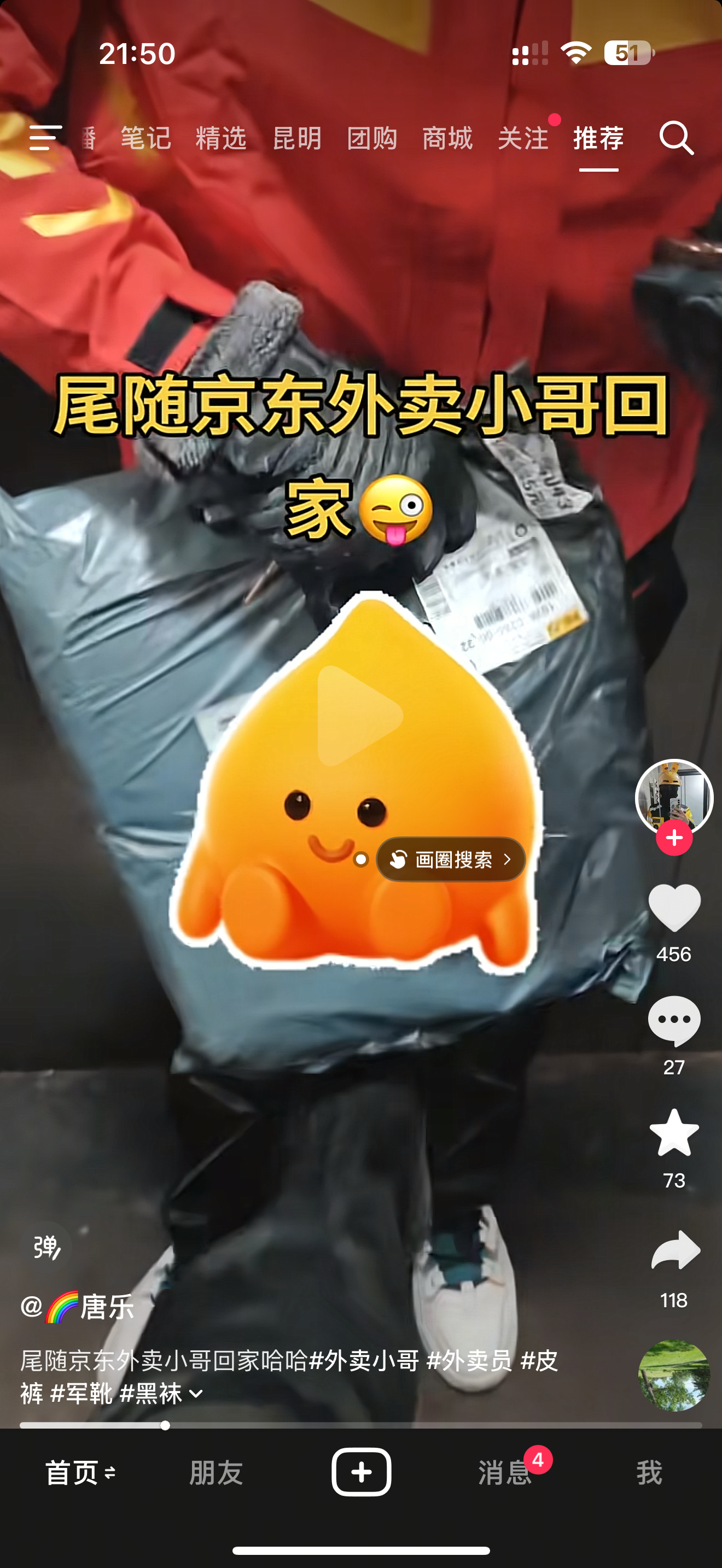Switch to the 精选 tab

[x=221, y=138]
